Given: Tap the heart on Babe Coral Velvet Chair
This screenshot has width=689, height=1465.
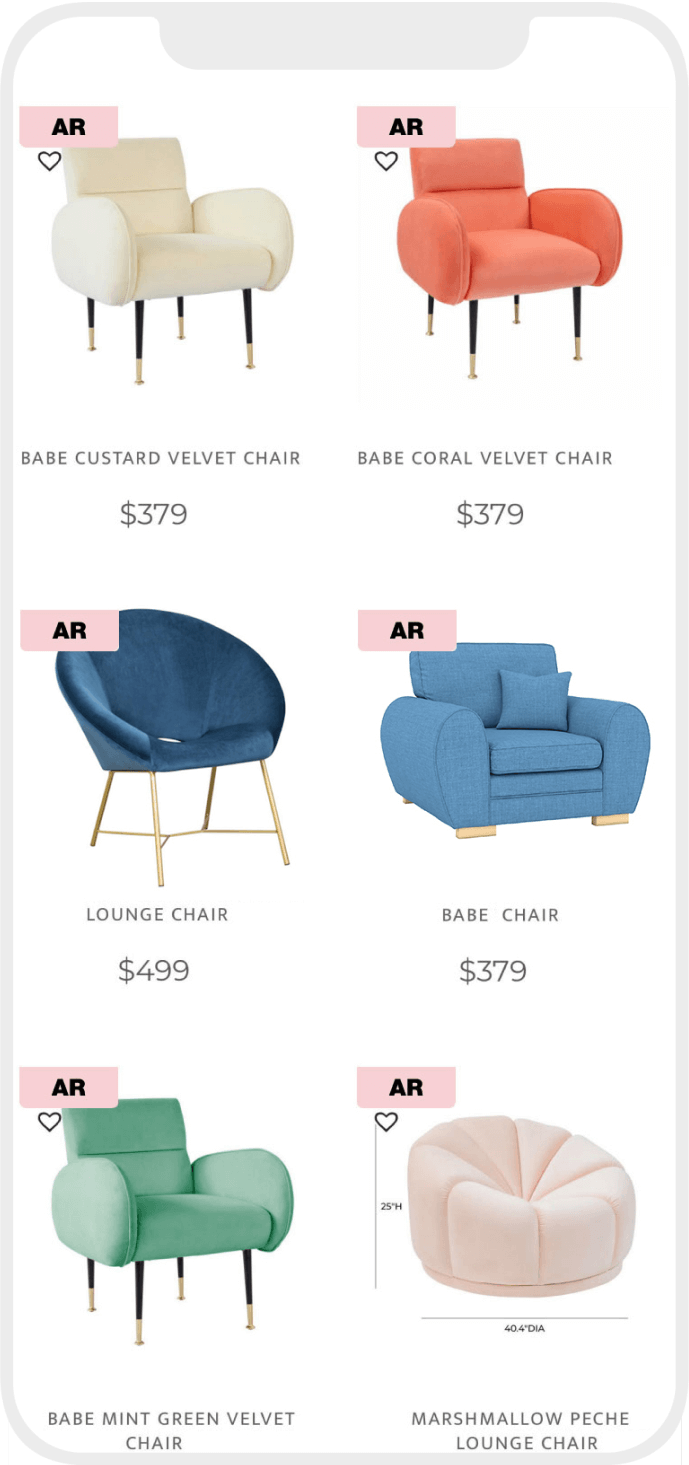Looking at the screenshot, I should [x=386, y=161].
